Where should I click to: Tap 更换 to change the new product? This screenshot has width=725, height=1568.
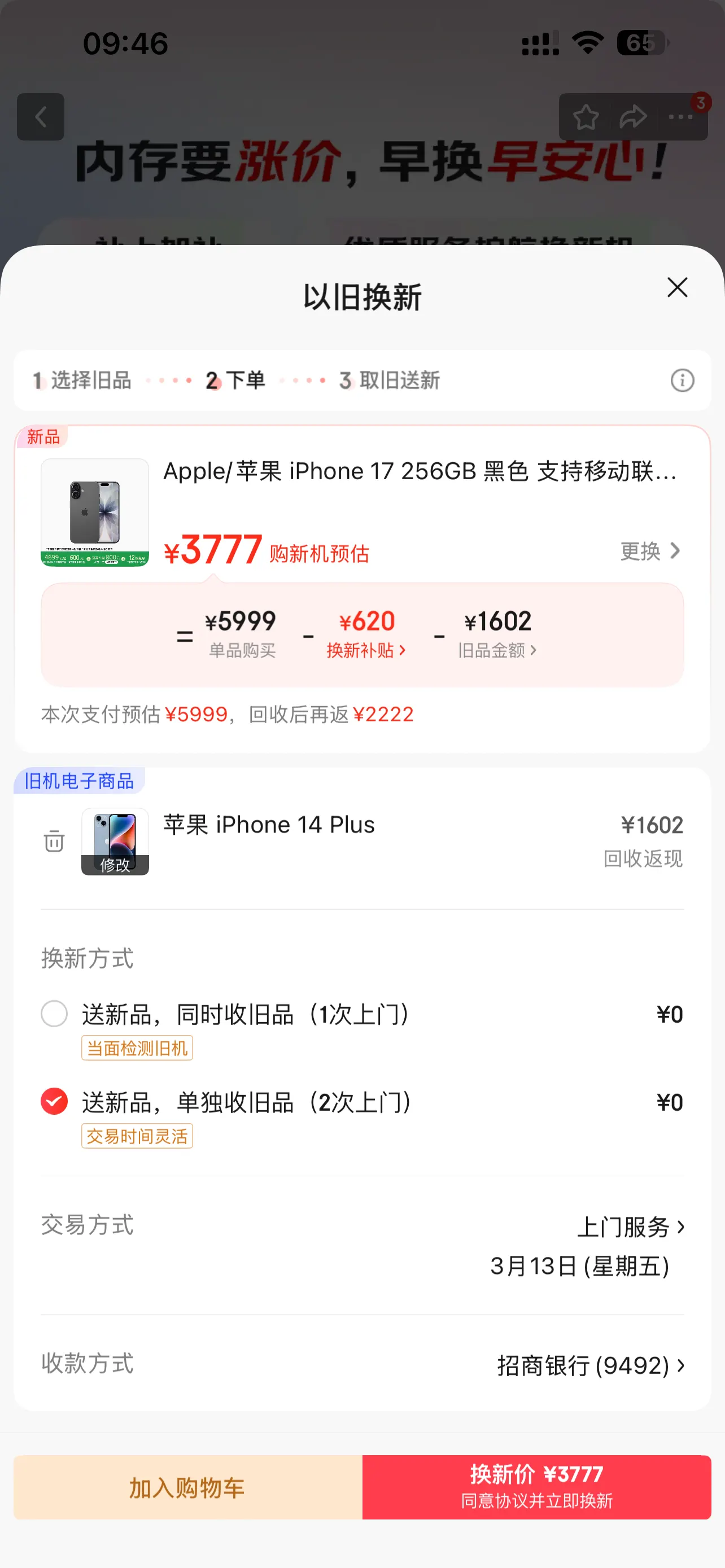[649, 551]
